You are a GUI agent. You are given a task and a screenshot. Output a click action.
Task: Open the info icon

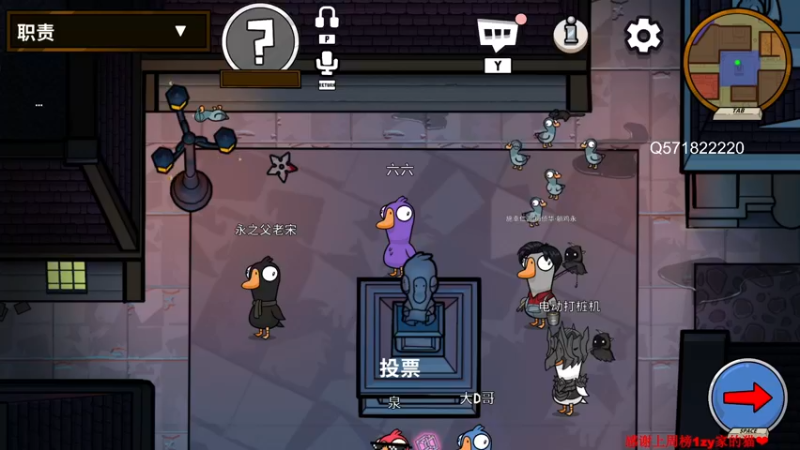(569, 35)
